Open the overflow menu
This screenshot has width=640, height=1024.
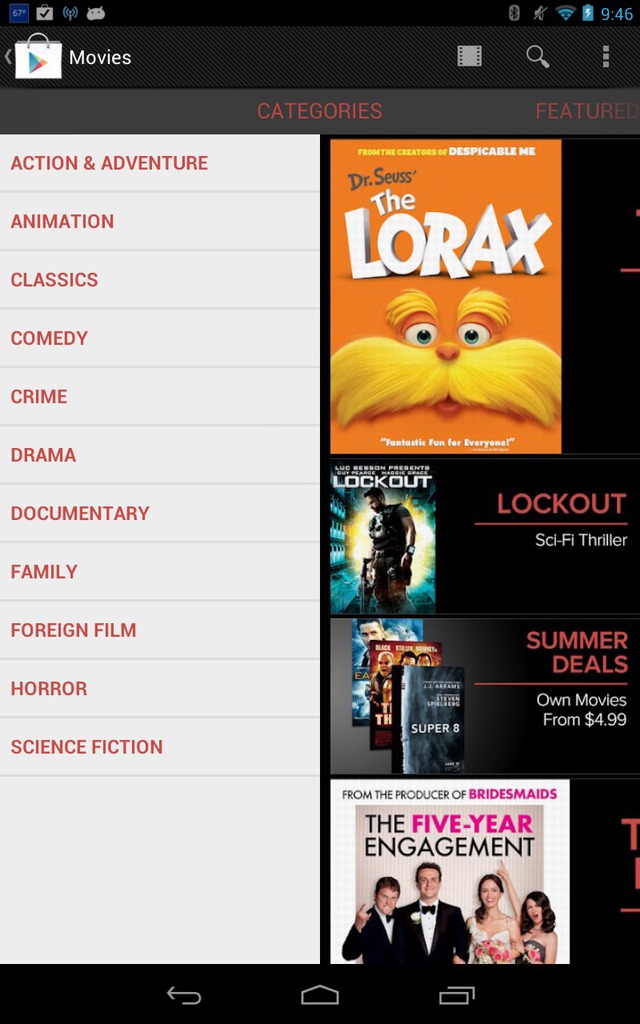pyautogui.click(x=605, y=57)
